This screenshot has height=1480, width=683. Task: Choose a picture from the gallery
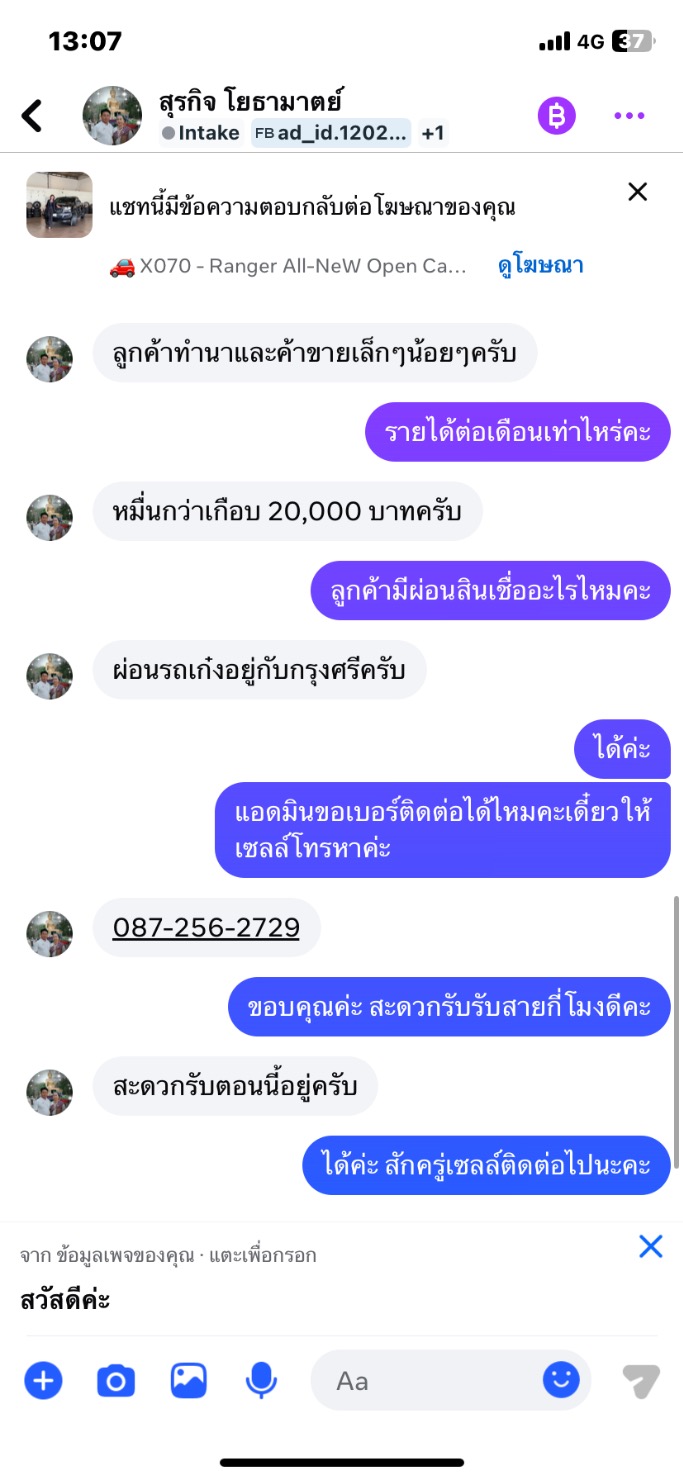(188, 1381)
